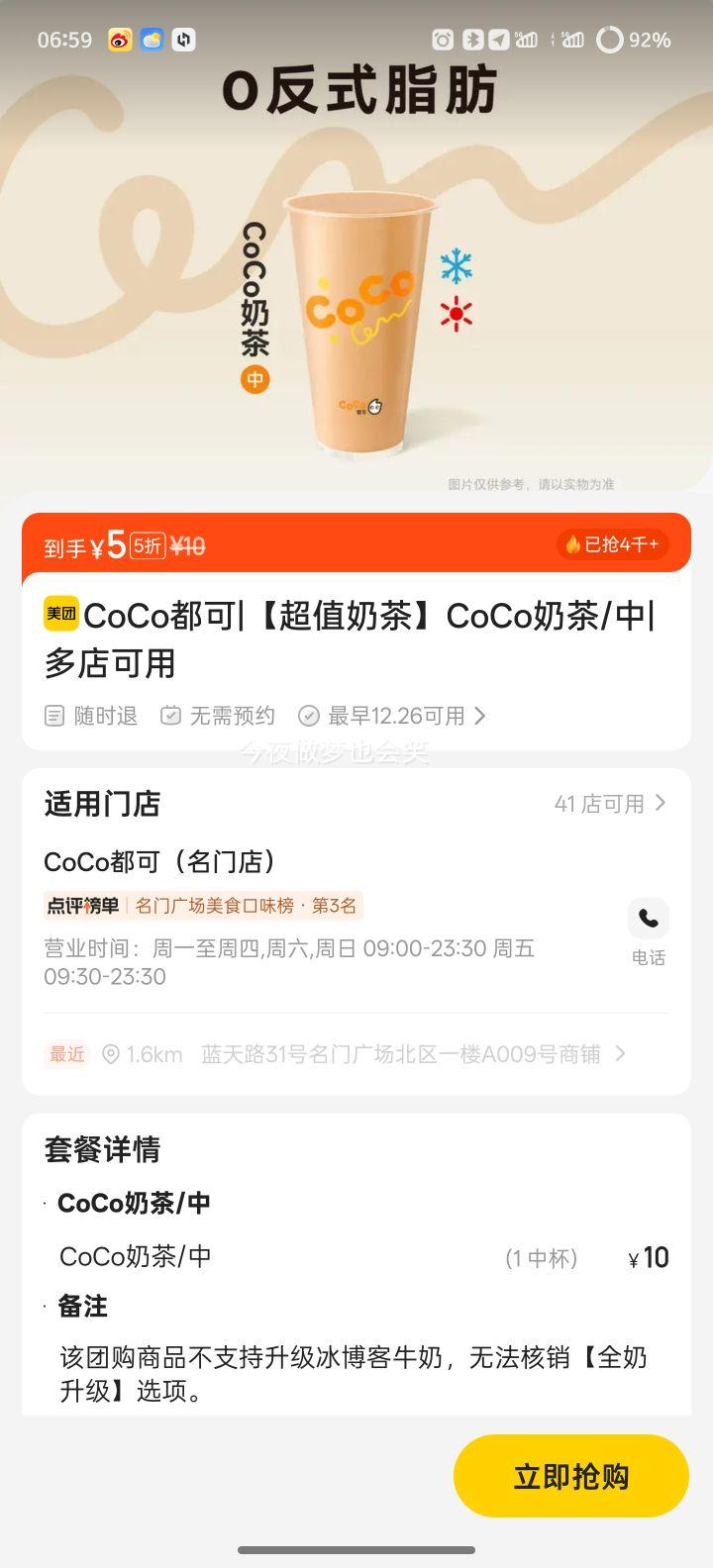The width and height of the screenshot is (713, 1568).
Task: Select the 美团 brand badge in the title
Action: pos(62,614)
